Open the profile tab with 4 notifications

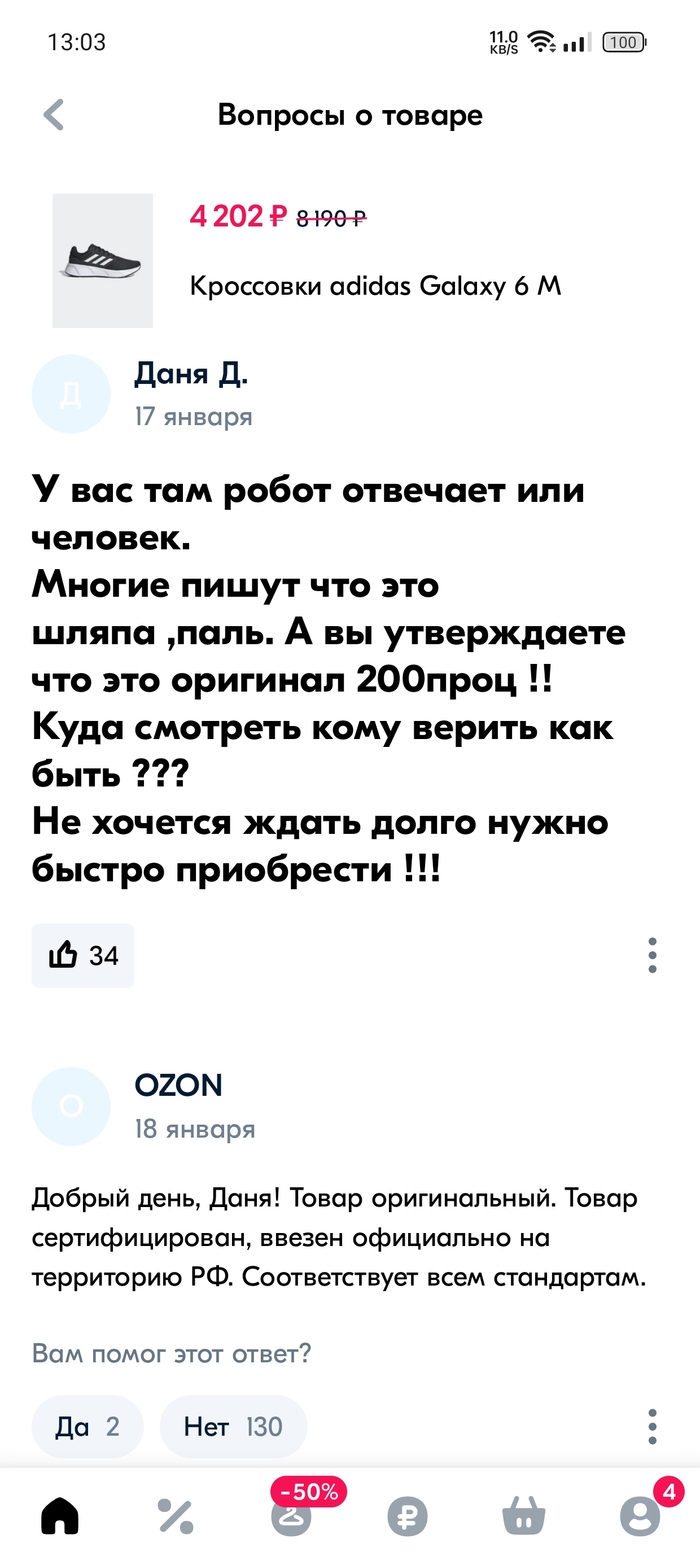640,1516
